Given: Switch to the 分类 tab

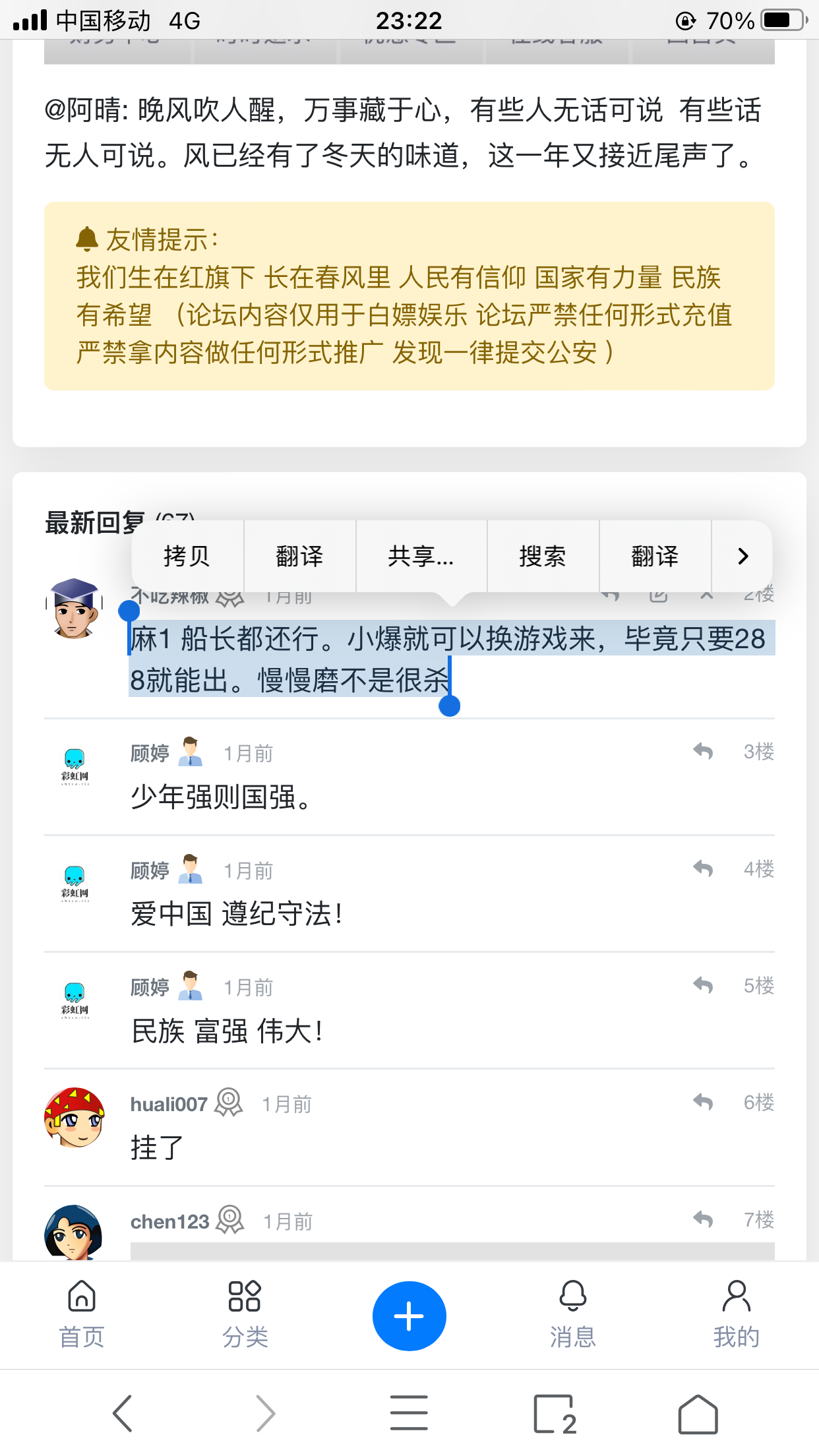Looking at the screenshot, I should (x=245, y=1314).
